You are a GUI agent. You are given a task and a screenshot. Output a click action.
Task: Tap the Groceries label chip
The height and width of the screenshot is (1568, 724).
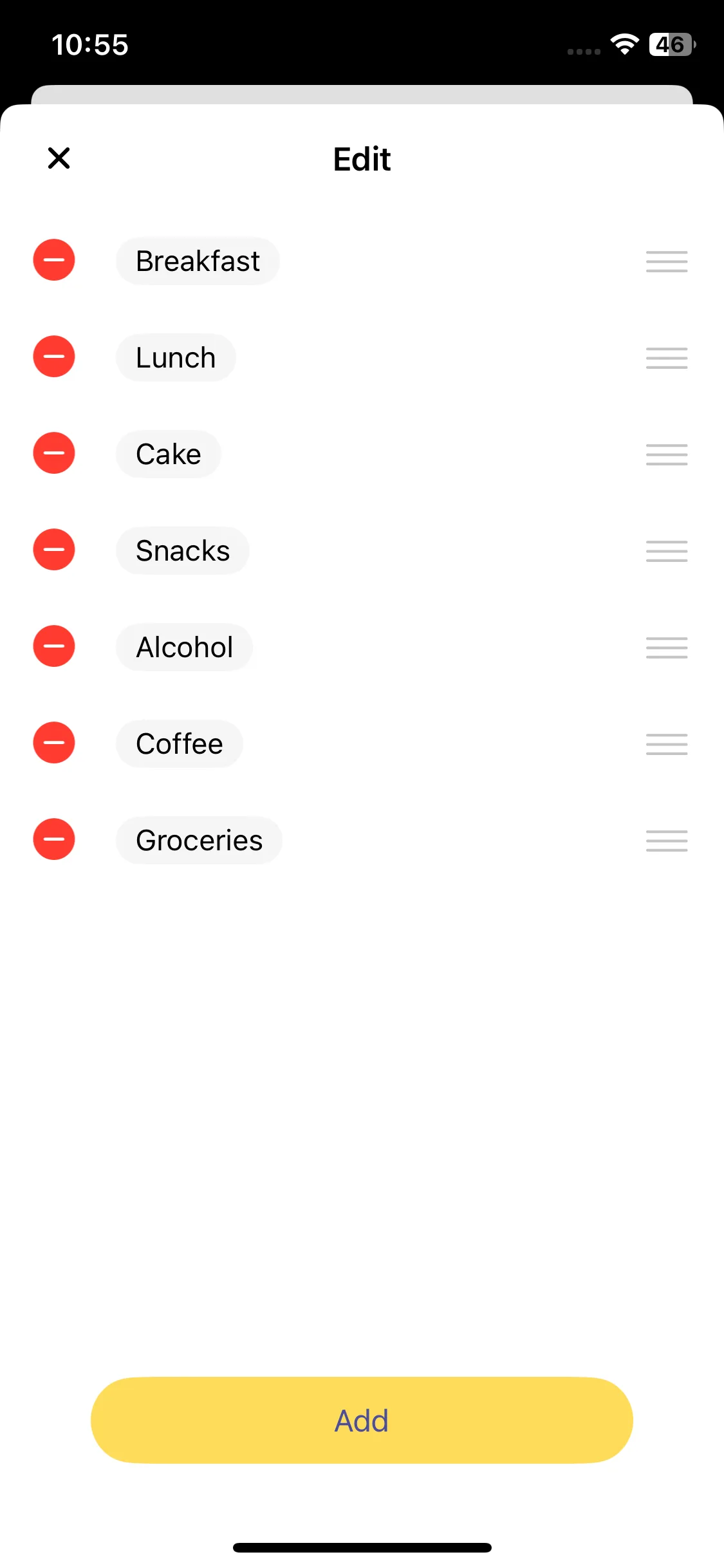pyautogui.click(x=200, y=841)
